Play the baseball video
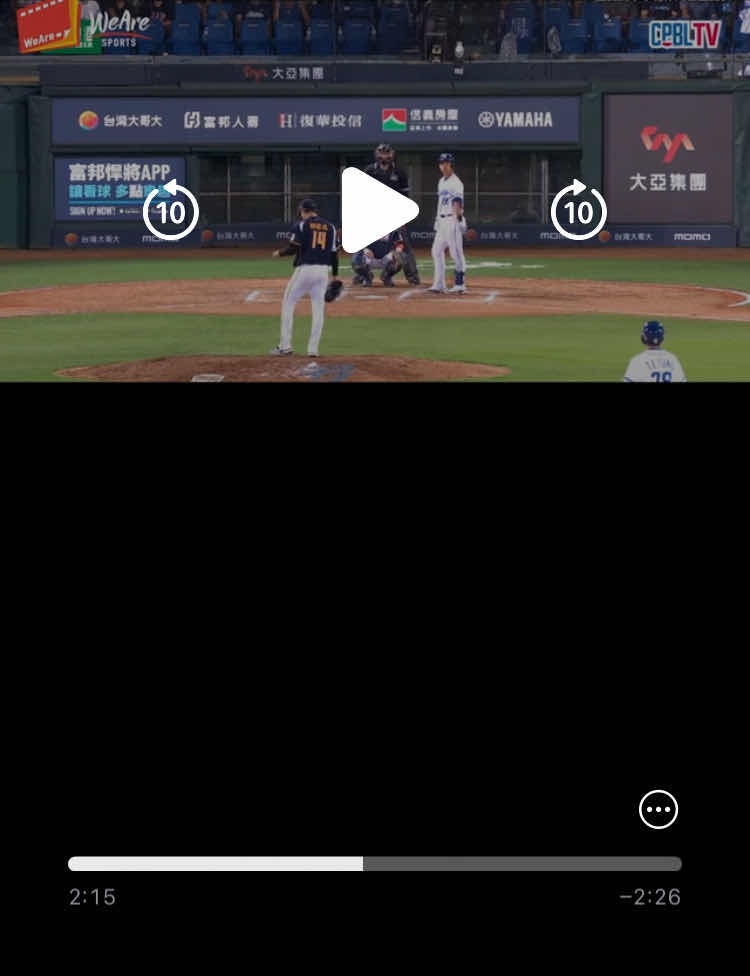 pyautogui.click(x=377, y=210)
